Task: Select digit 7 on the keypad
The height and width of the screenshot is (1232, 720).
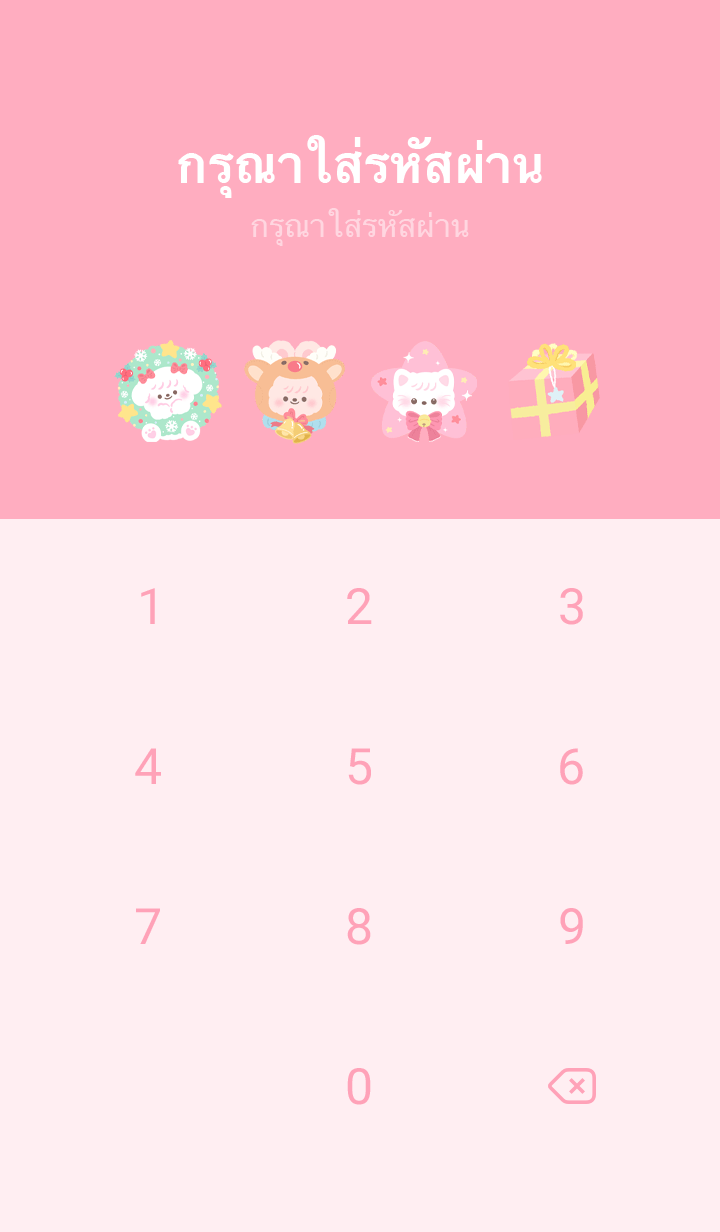Action: click(x=148, y=927)
